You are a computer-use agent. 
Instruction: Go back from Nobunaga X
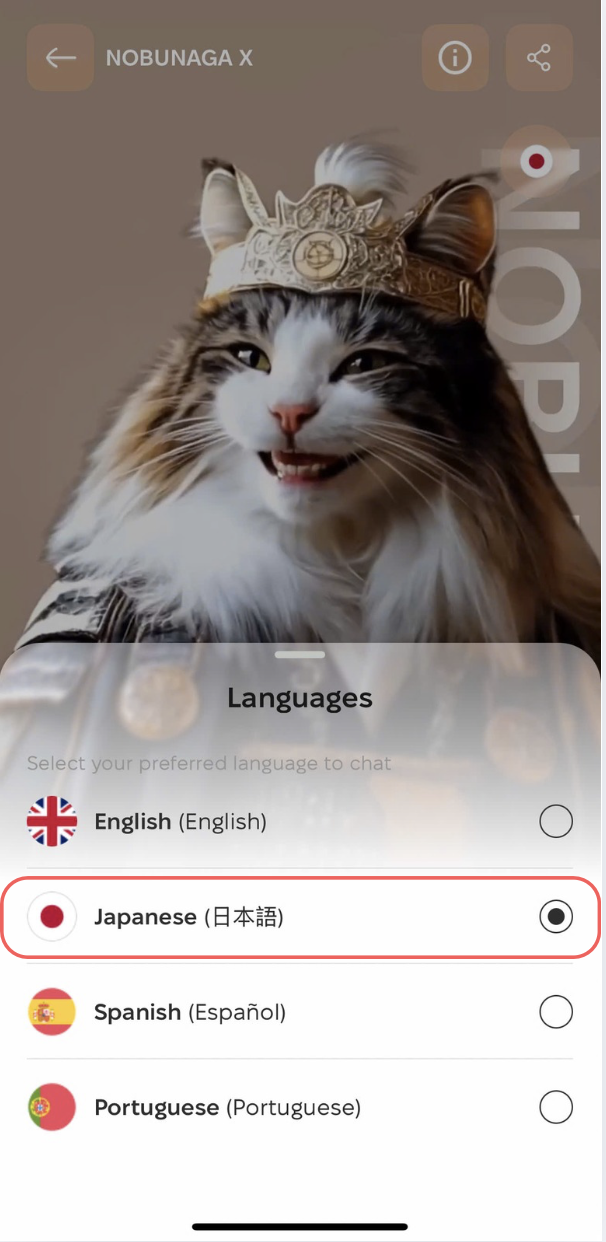[60, 58]
